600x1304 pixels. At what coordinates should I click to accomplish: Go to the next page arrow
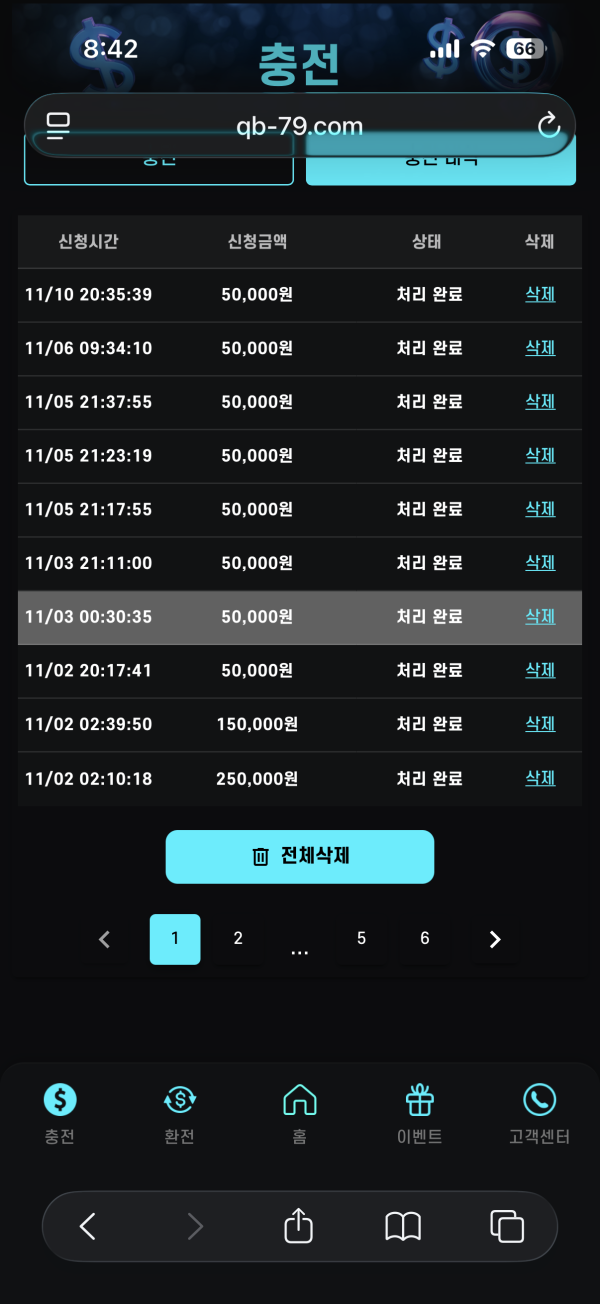pos(495,940)
